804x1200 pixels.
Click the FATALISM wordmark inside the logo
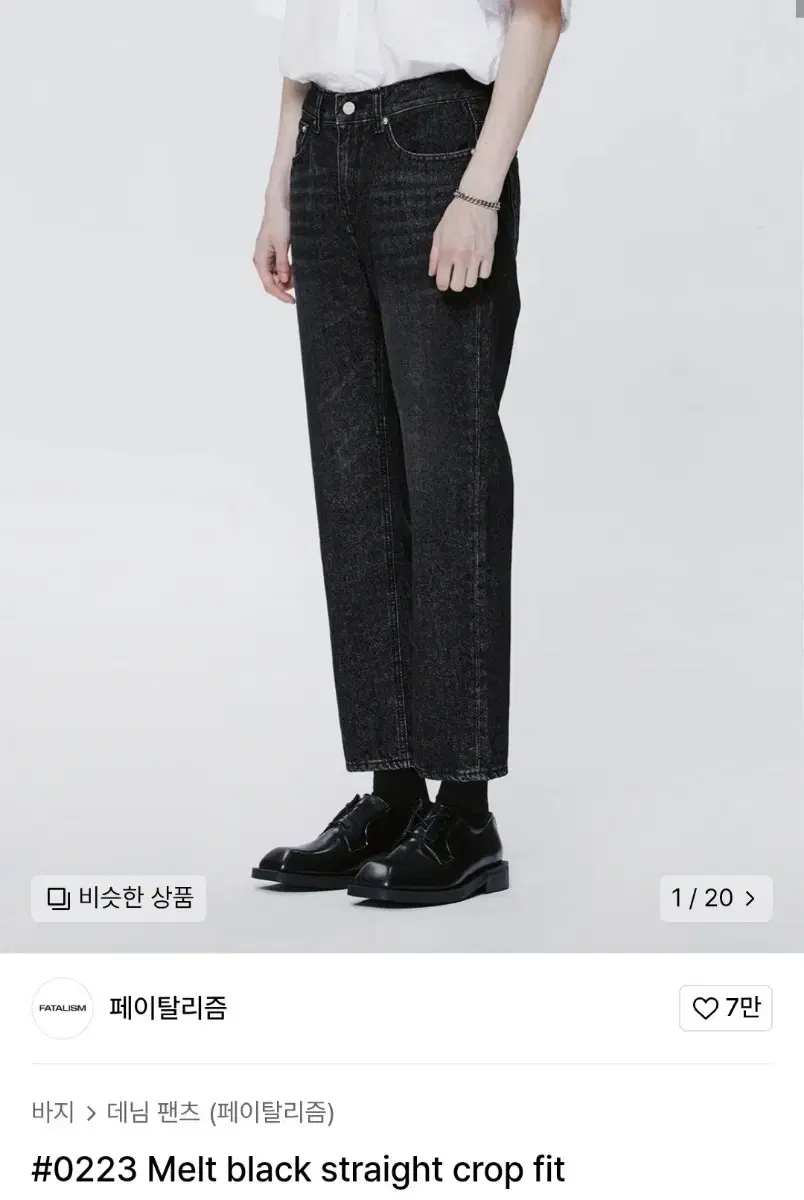tap(62, 1010)
